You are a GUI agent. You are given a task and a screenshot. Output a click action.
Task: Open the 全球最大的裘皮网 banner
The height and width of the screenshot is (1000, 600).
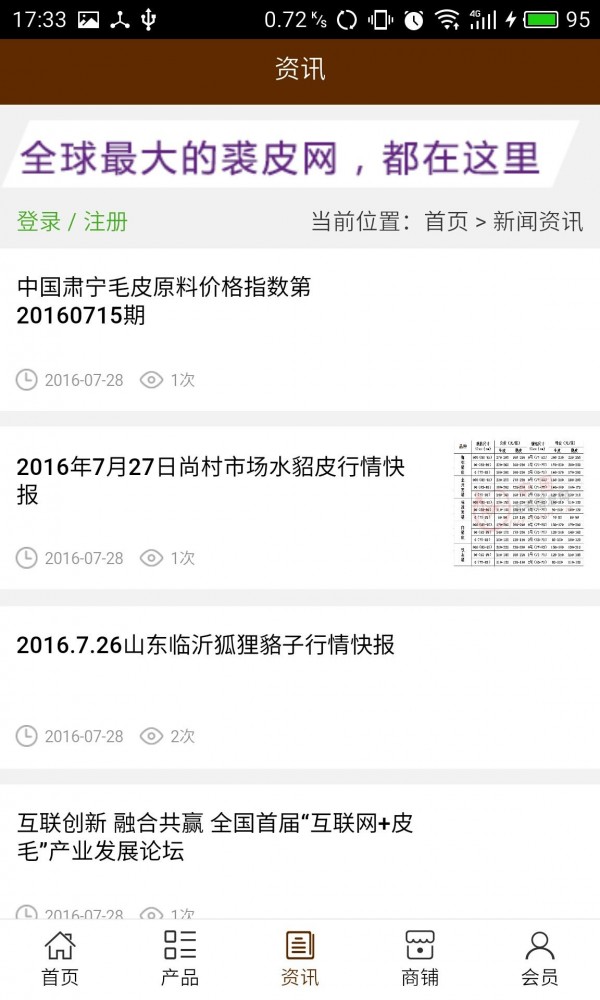(290, 156)
